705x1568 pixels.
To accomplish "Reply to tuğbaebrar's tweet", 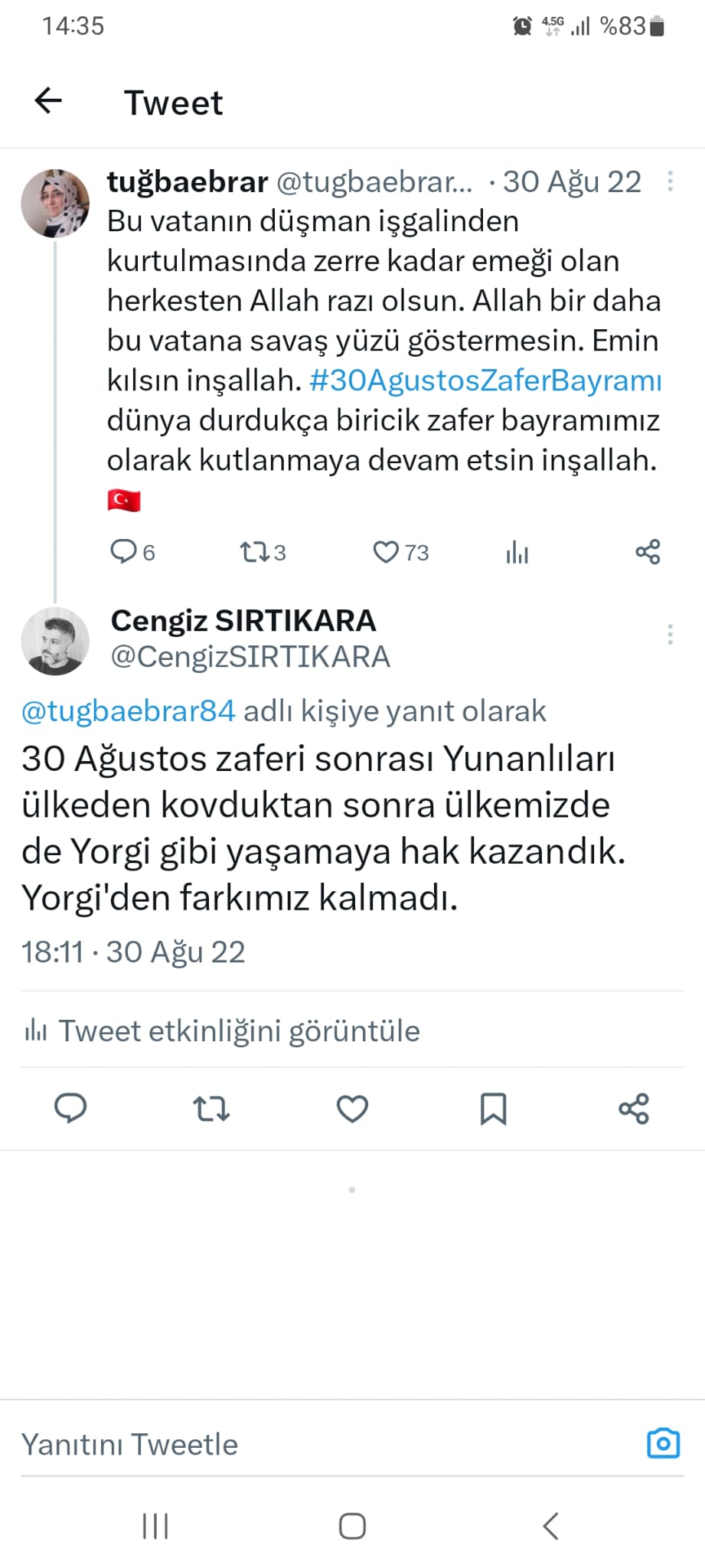I will 123,551.
